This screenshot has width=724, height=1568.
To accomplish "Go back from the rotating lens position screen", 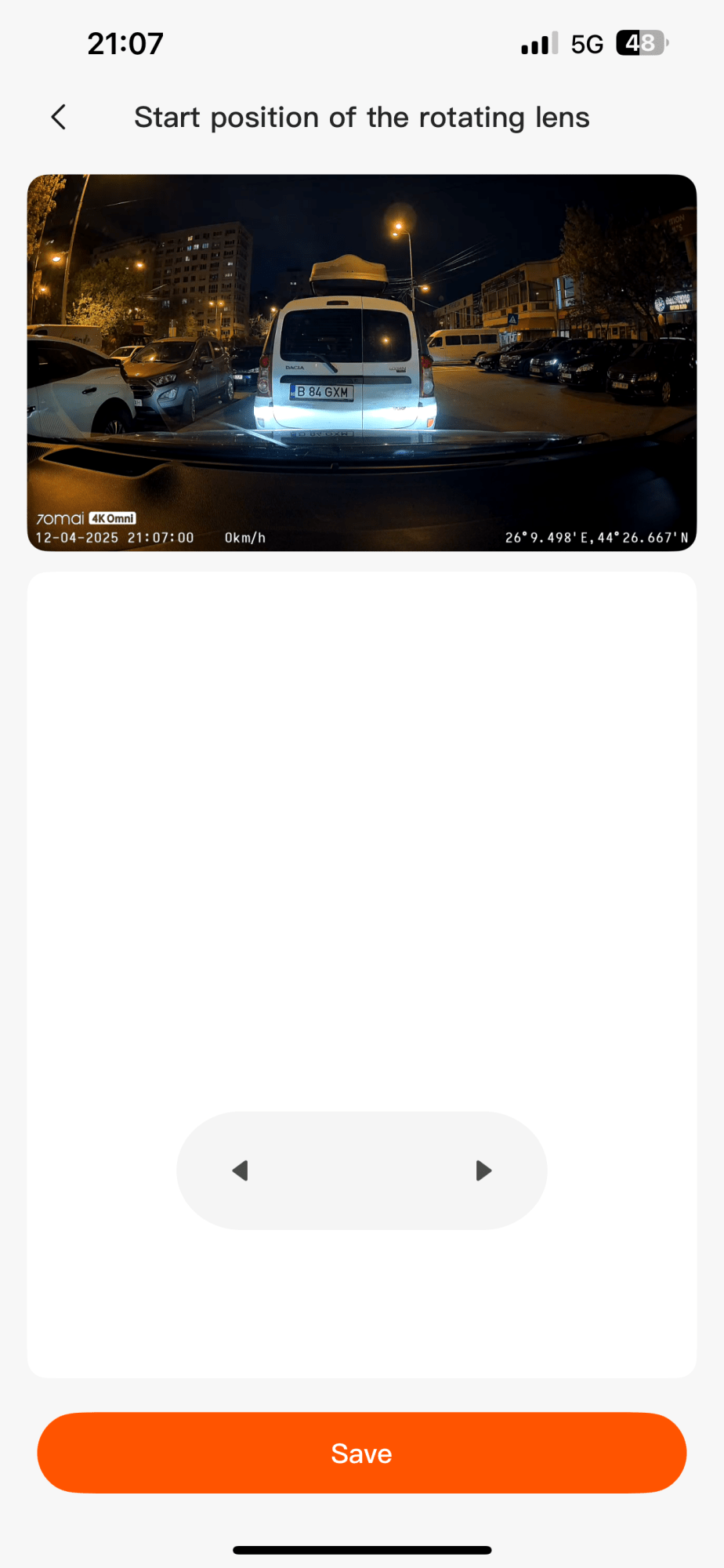I will click(x=59, y=118).
